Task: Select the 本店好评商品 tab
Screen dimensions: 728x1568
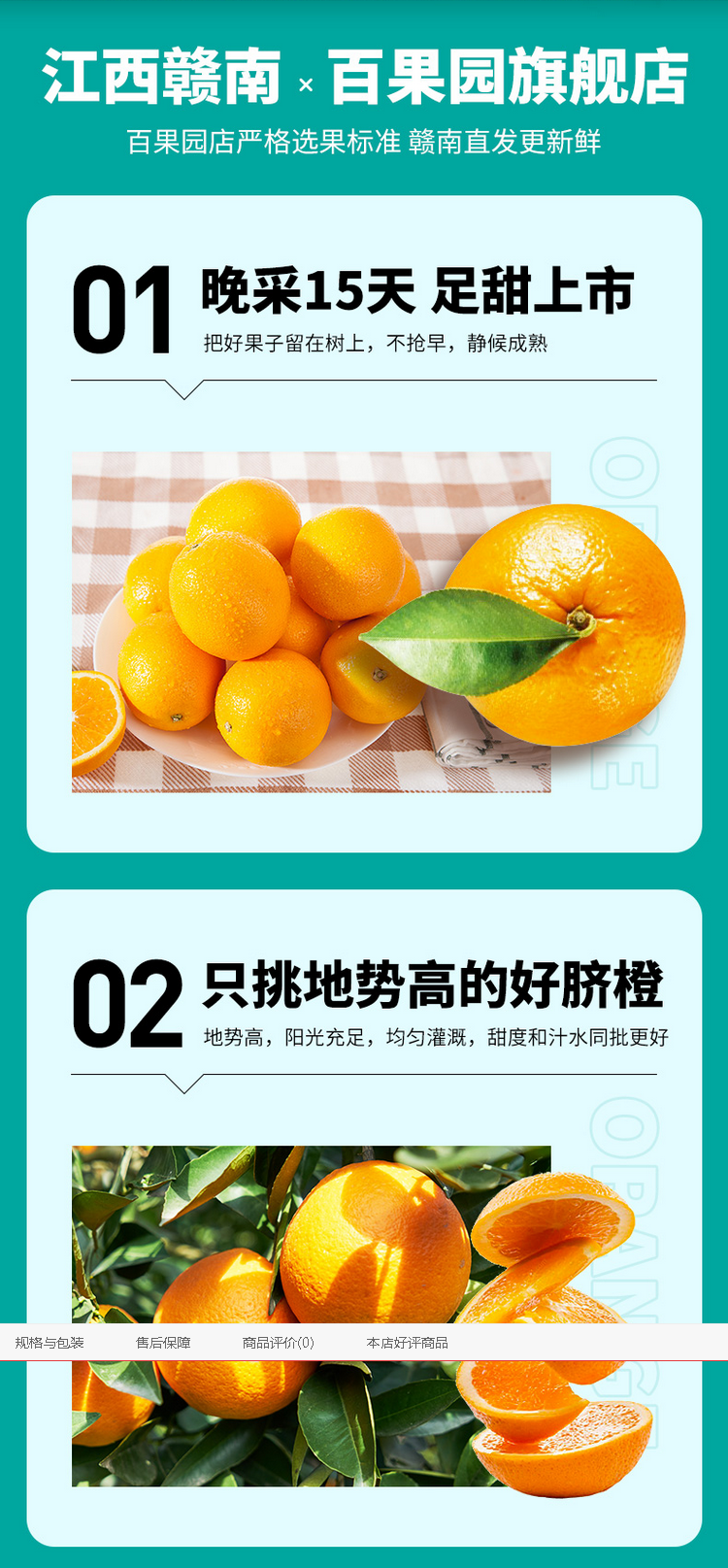Action: coord(408,1343)
